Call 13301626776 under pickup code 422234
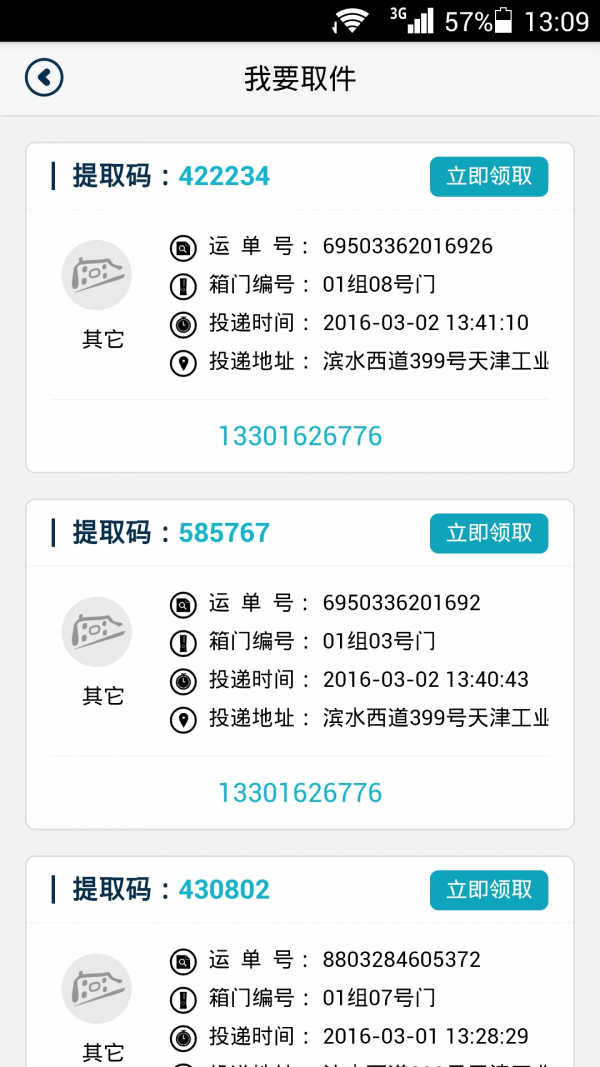 click(300, 436)
